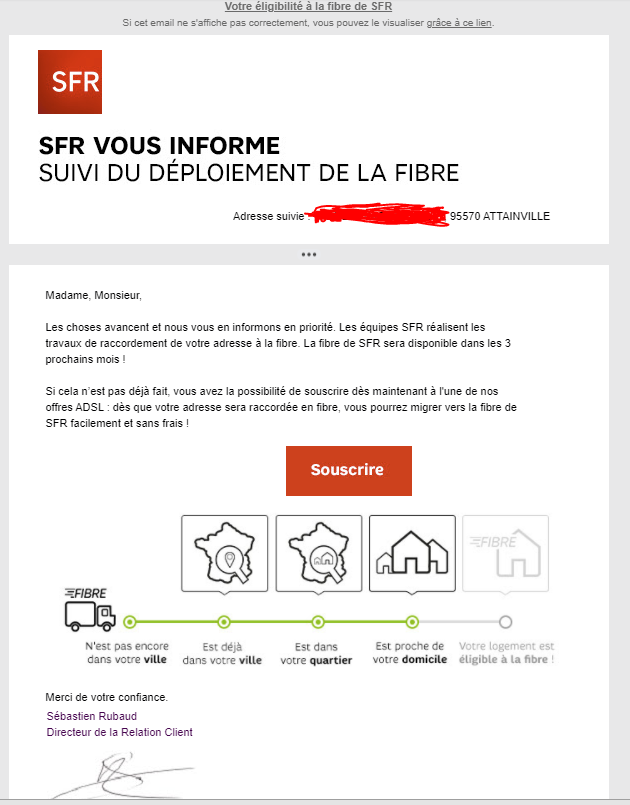Open the 'grâce à ce lien' link

[x=459, y=22]
